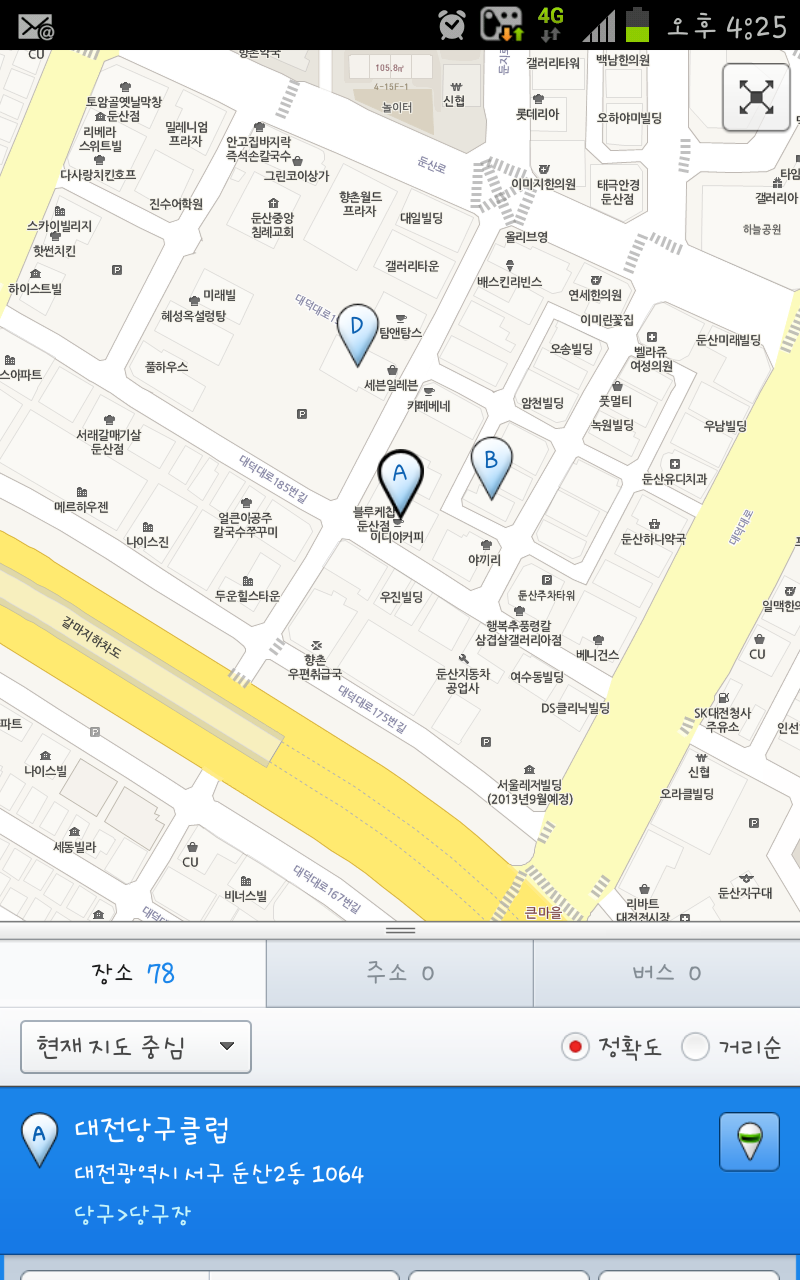Tap the pin button on 대전당구클럽 row
Screen dimensions: 800x1280
click(x=749, y=1141)
